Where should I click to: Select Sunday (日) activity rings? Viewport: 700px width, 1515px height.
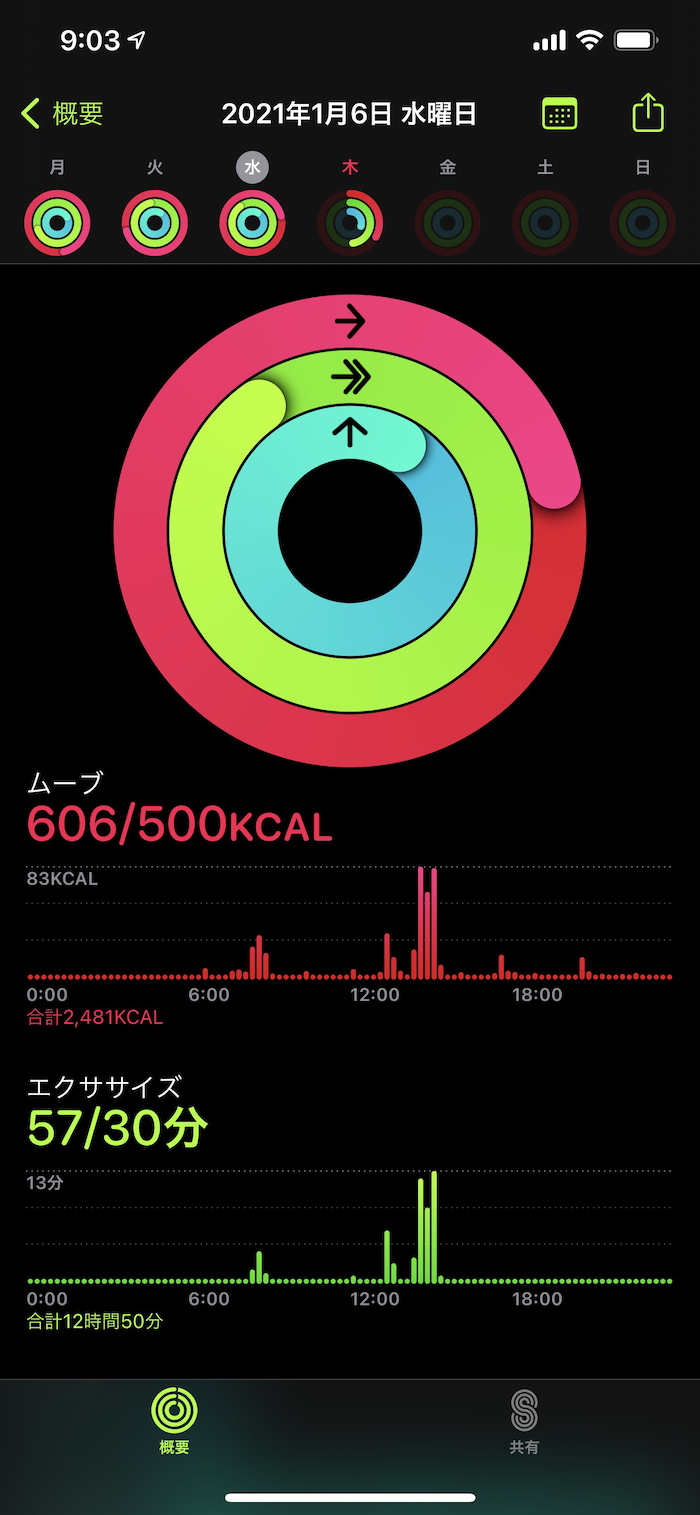click(642, 222)
